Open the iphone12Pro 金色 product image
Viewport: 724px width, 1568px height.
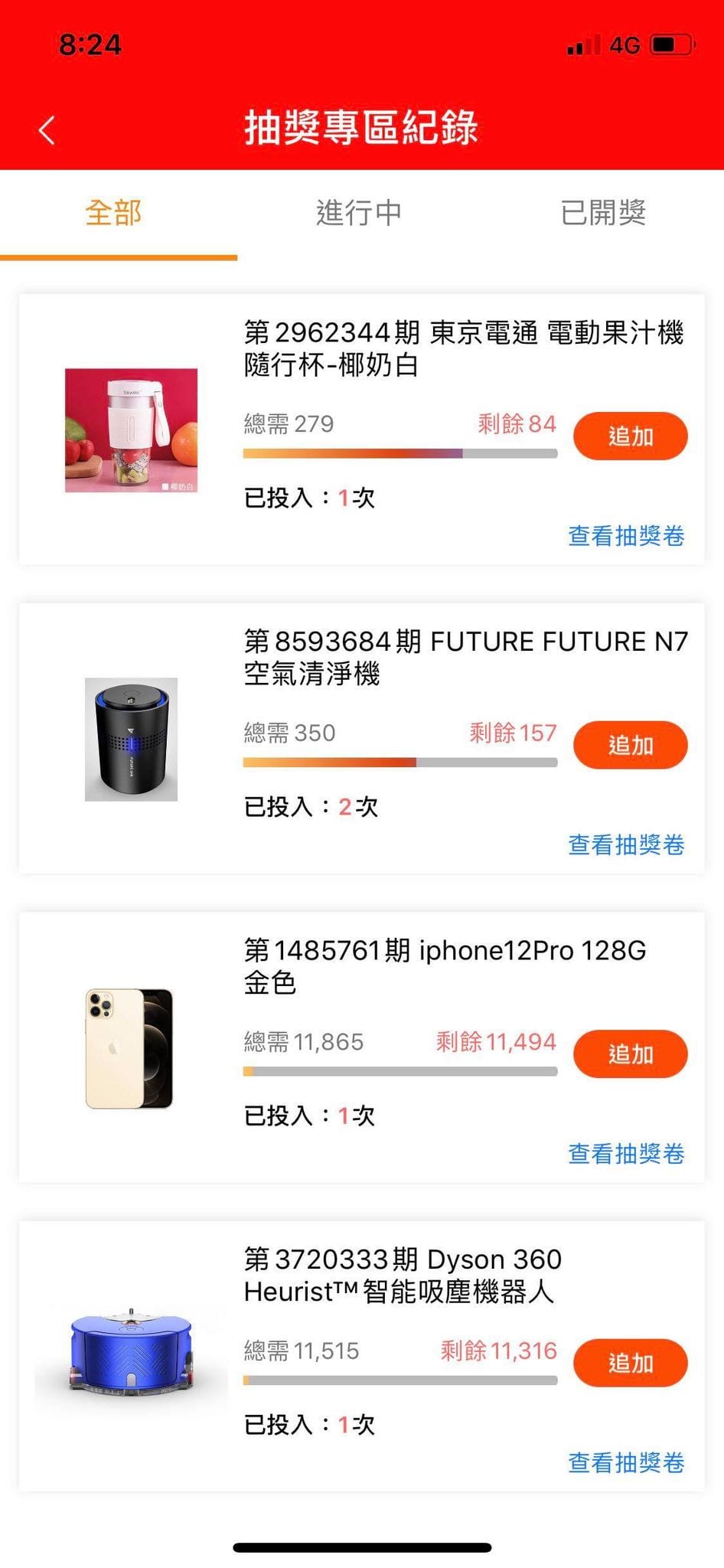pyautogui.click(x=129, y=1049)
